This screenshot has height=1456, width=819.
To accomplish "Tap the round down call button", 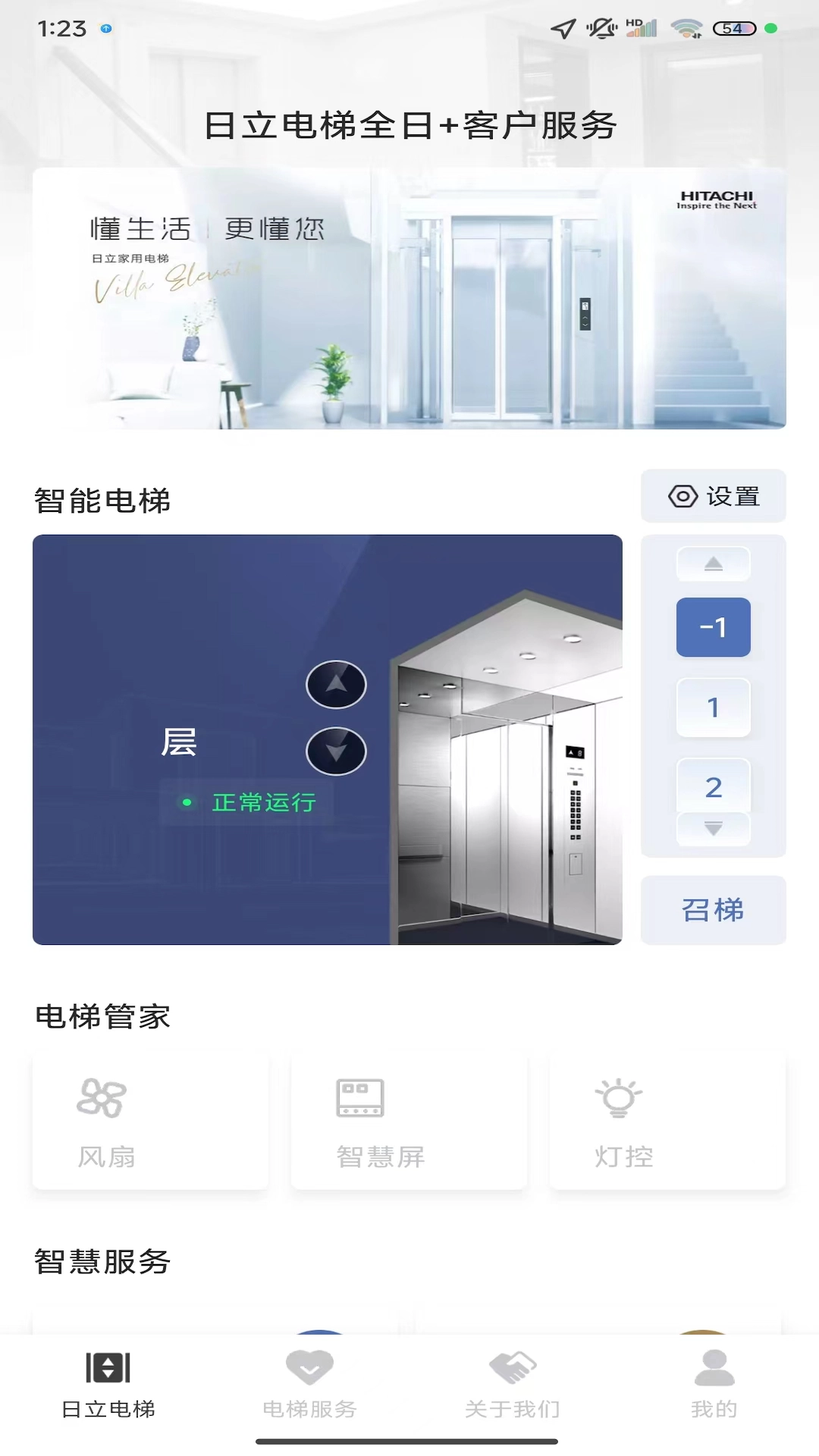I will (x=336, y=752).
